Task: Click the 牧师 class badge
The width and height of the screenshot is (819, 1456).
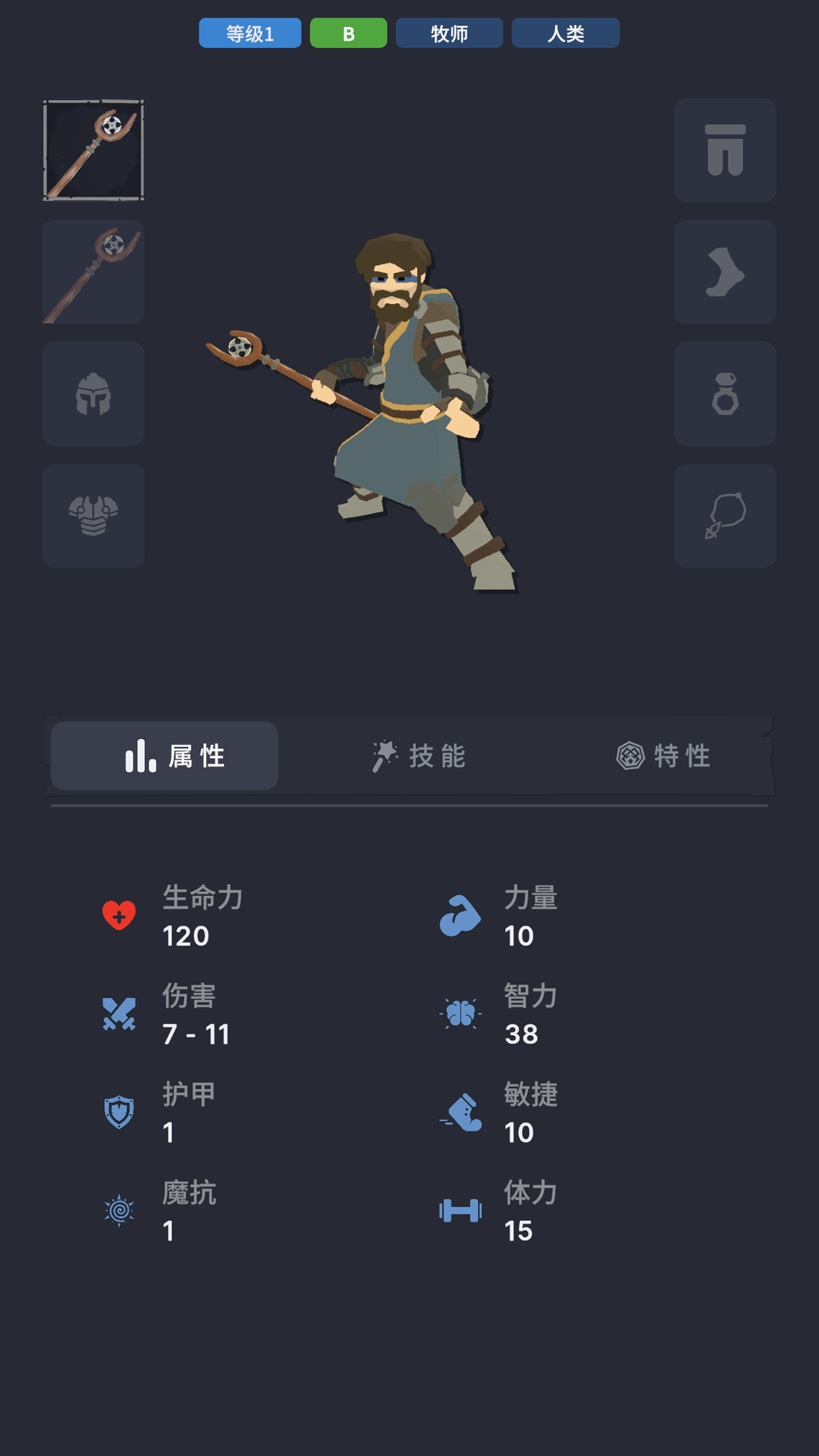Action: click(x=449, y=33)
